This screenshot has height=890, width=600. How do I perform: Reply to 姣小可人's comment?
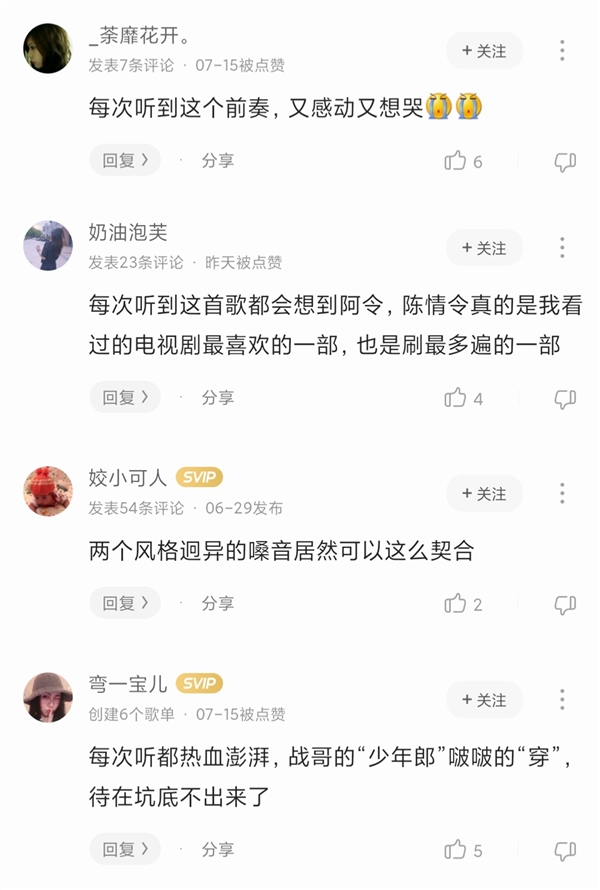(125, 603)
